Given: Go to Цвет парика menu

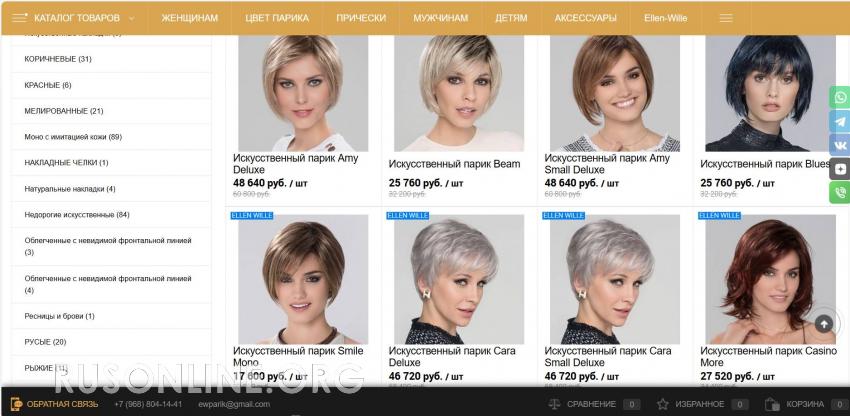Looking at the screenshot, I should 277,18.
